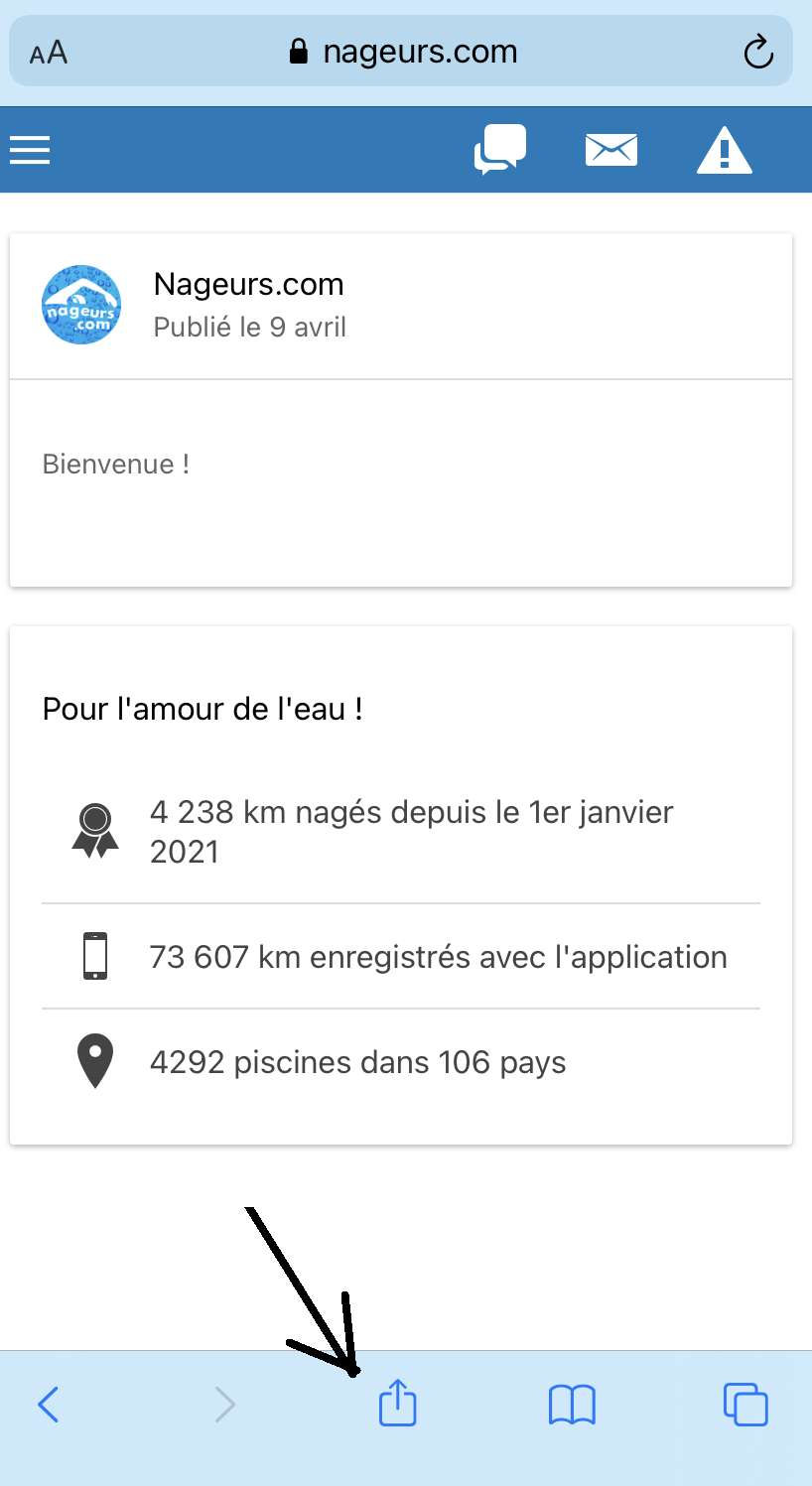
Task: Open the hamburger menu
Action: (30, 150)
